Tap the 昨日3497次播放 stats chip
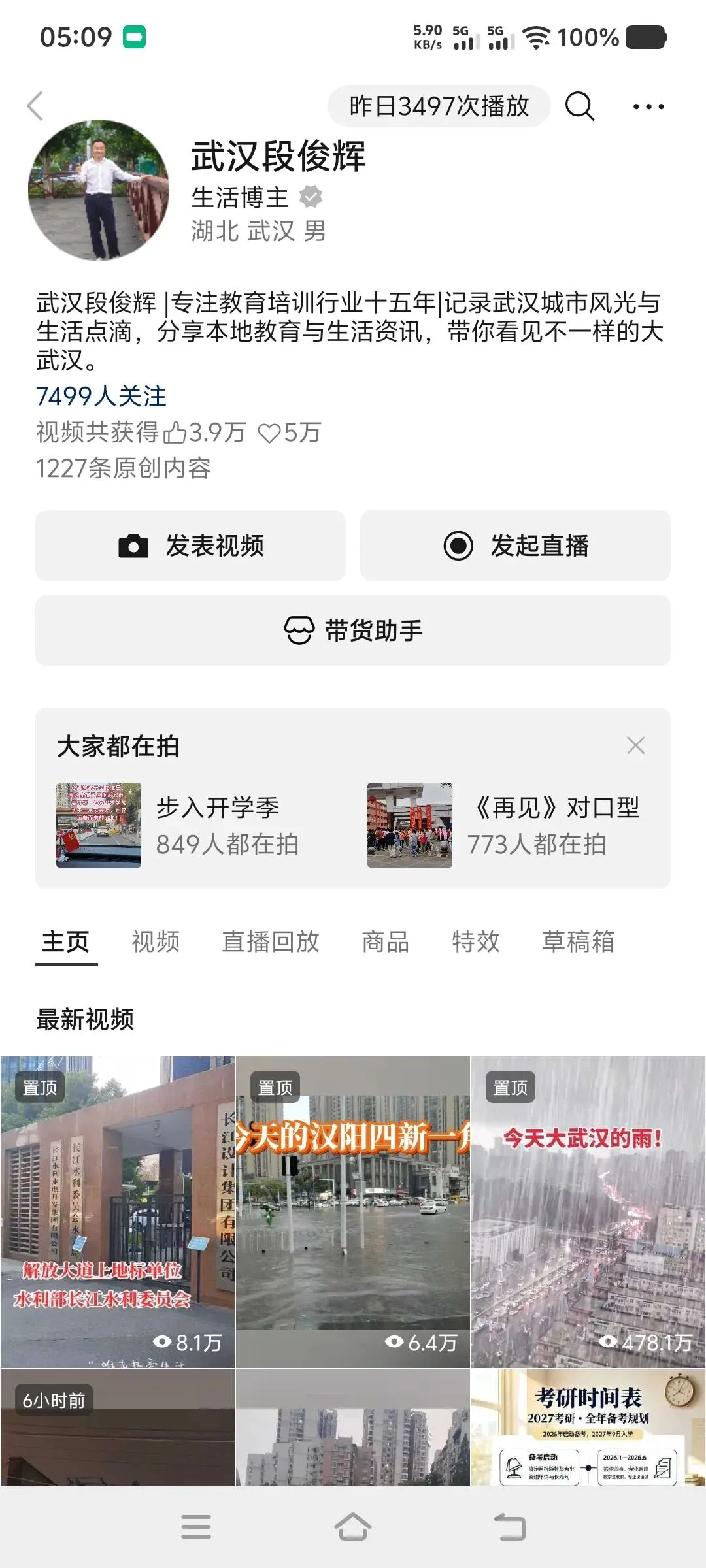The height and width of the screenshot is (1568, 706). (439, 106)
